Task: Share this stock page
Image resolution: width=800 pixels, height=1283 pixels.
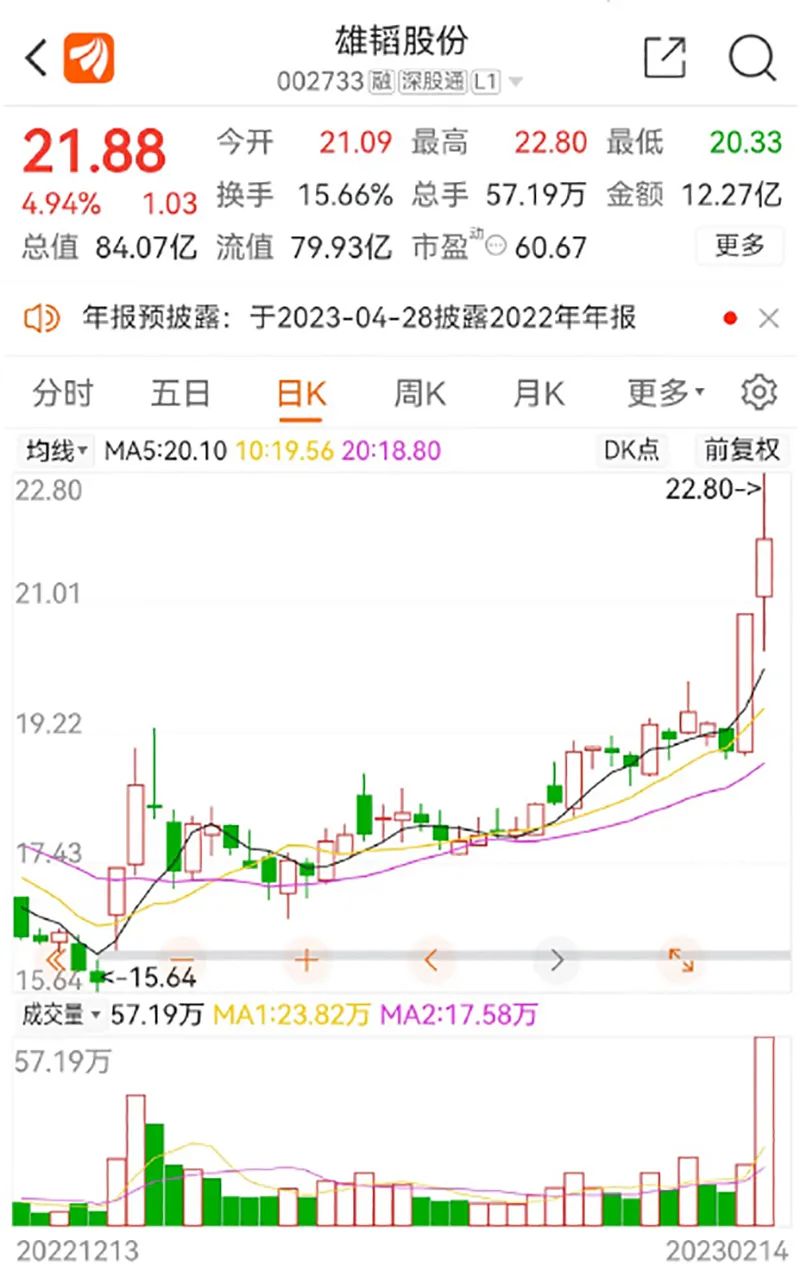Action: [x=665, y=58]
